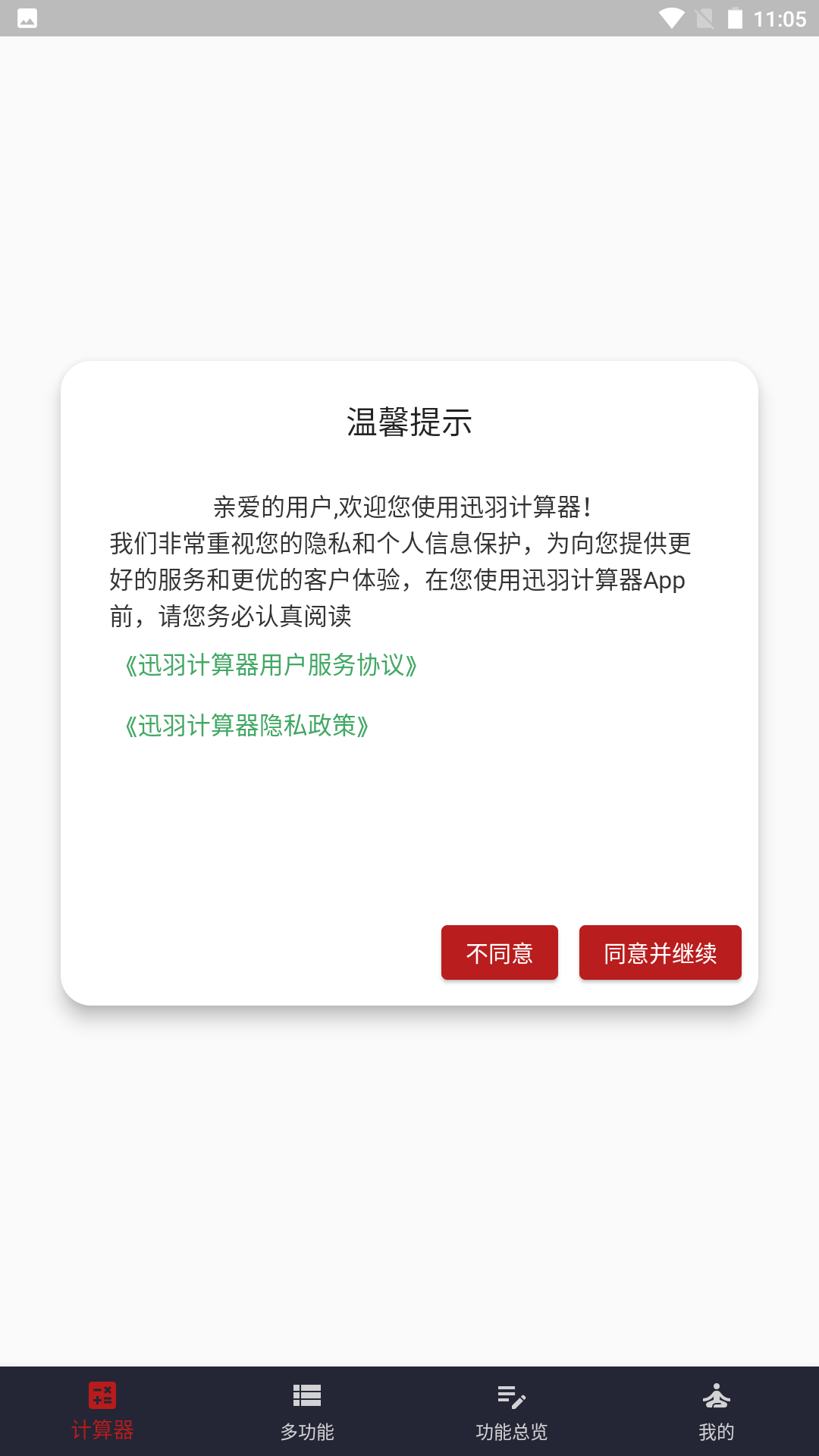Agree and continue with 同意并继续
The width and height of the screenshot is (819, 1456).
coord(661,952)
